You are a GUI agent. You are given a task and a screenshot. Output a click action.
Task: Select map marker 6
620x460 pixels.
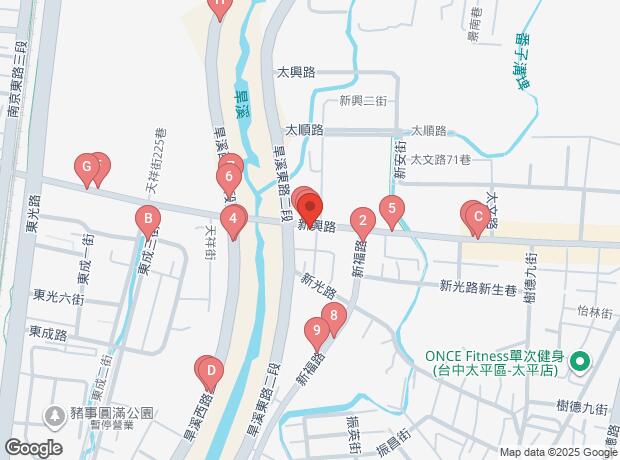click(x=230, y=178)
